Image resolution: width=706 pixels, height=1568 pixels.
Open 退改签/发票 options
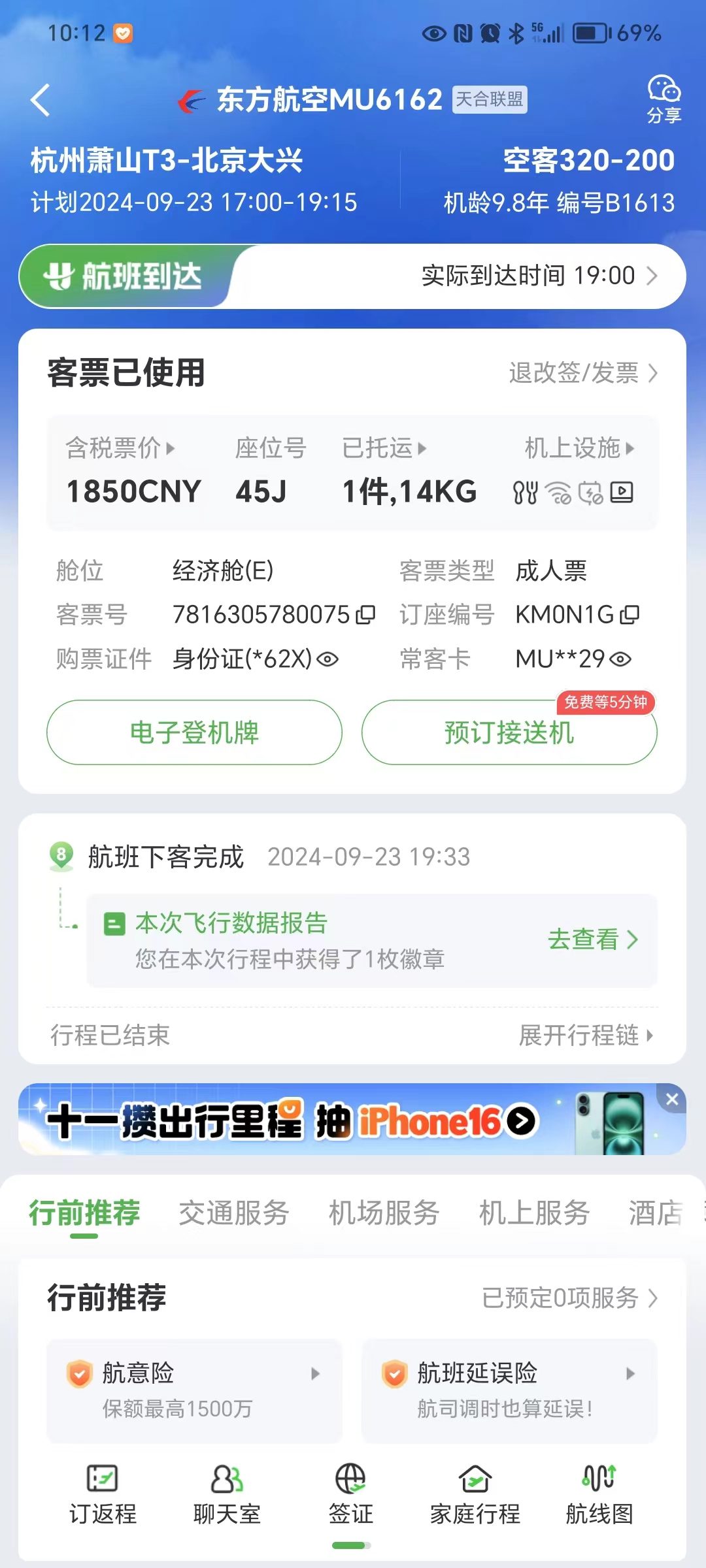[x=582, y=373]
